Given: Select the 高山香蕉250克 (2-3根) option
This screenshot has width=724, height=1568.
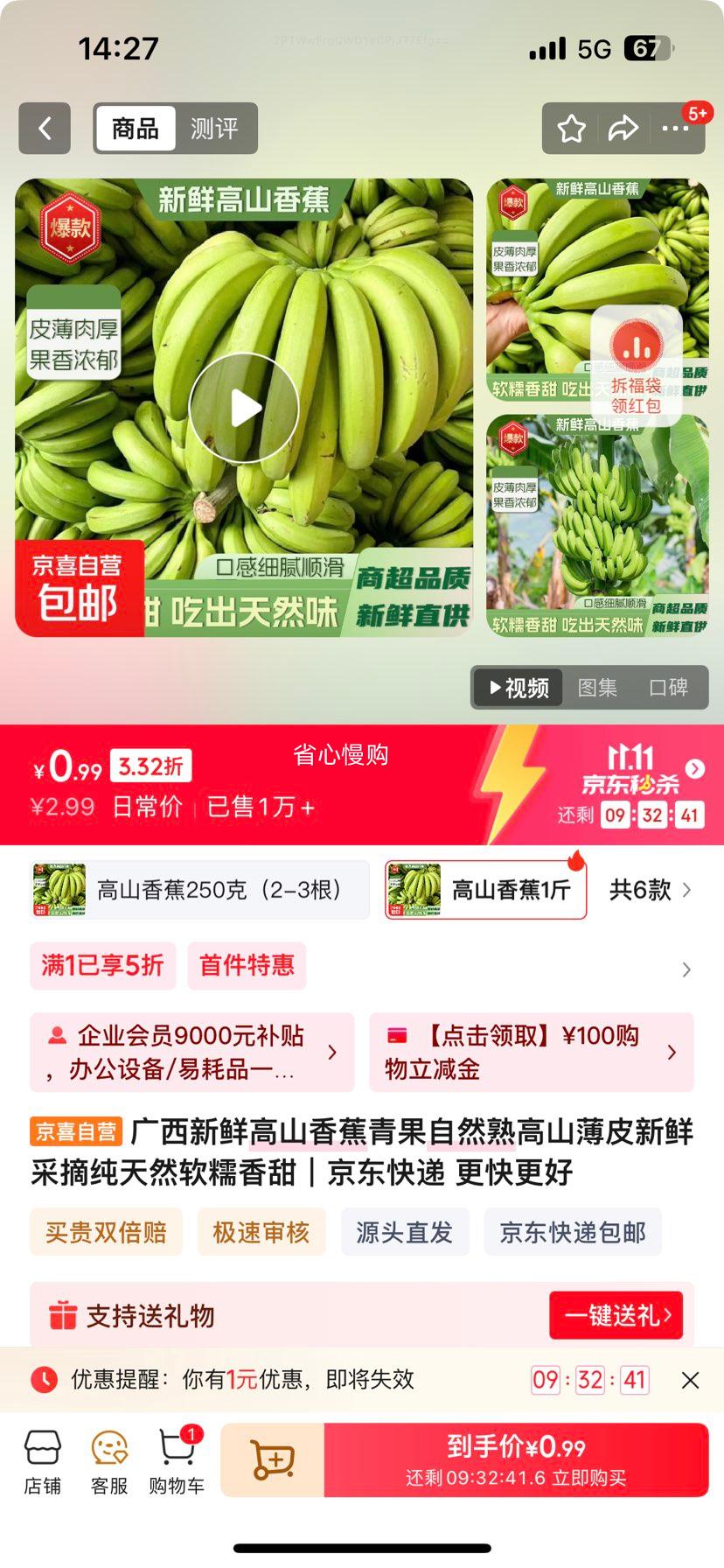Looking at the screenshot, I should coord(199,890).
